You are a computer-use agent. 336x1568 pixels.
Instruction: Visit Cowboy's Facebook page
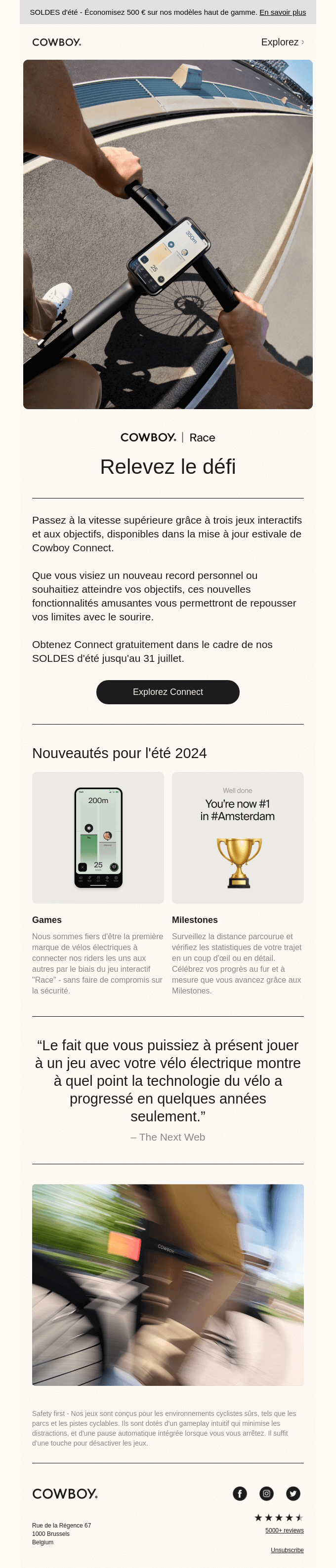tap(240, 1493)
